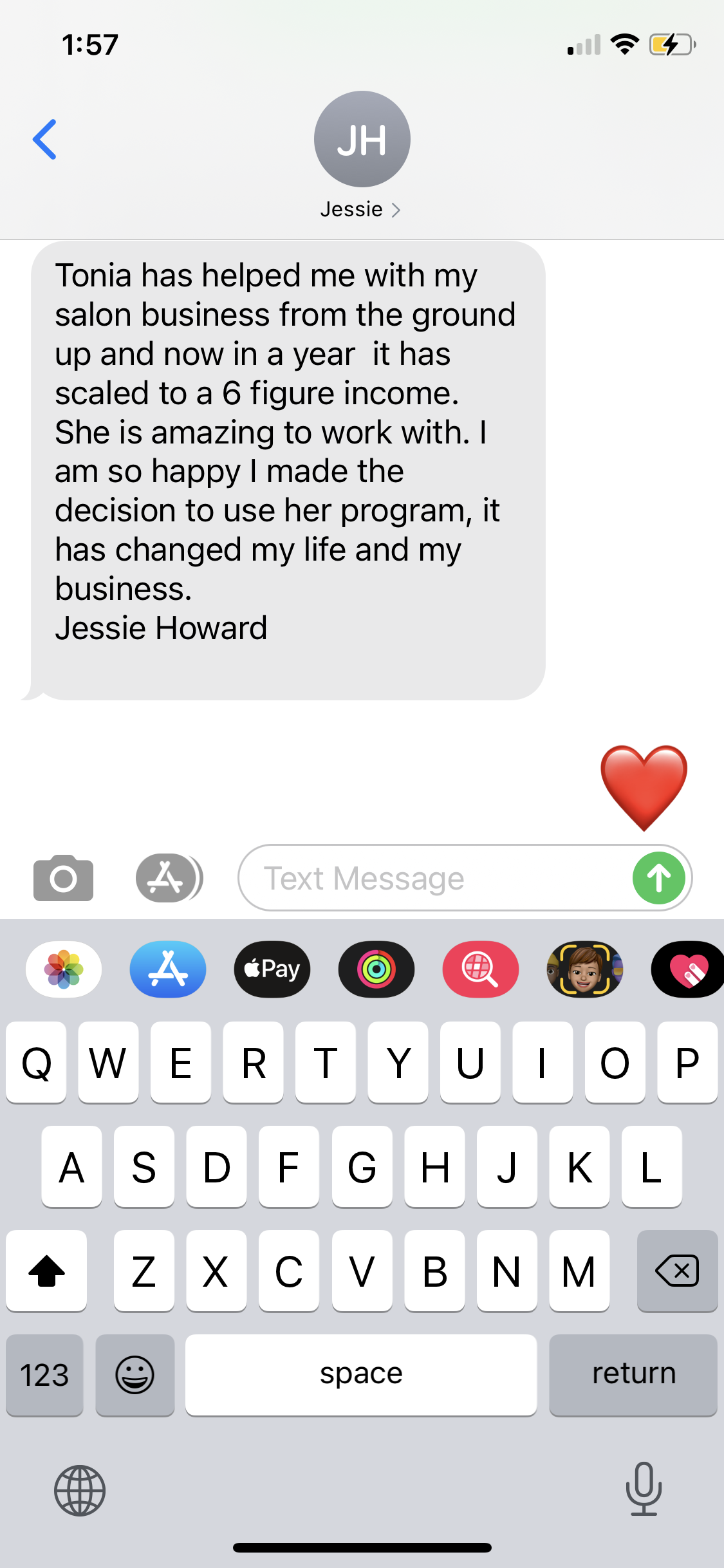724x1568 pixels.
Task: Start dictation with the microphone icon
Action: coord(644,1489)
